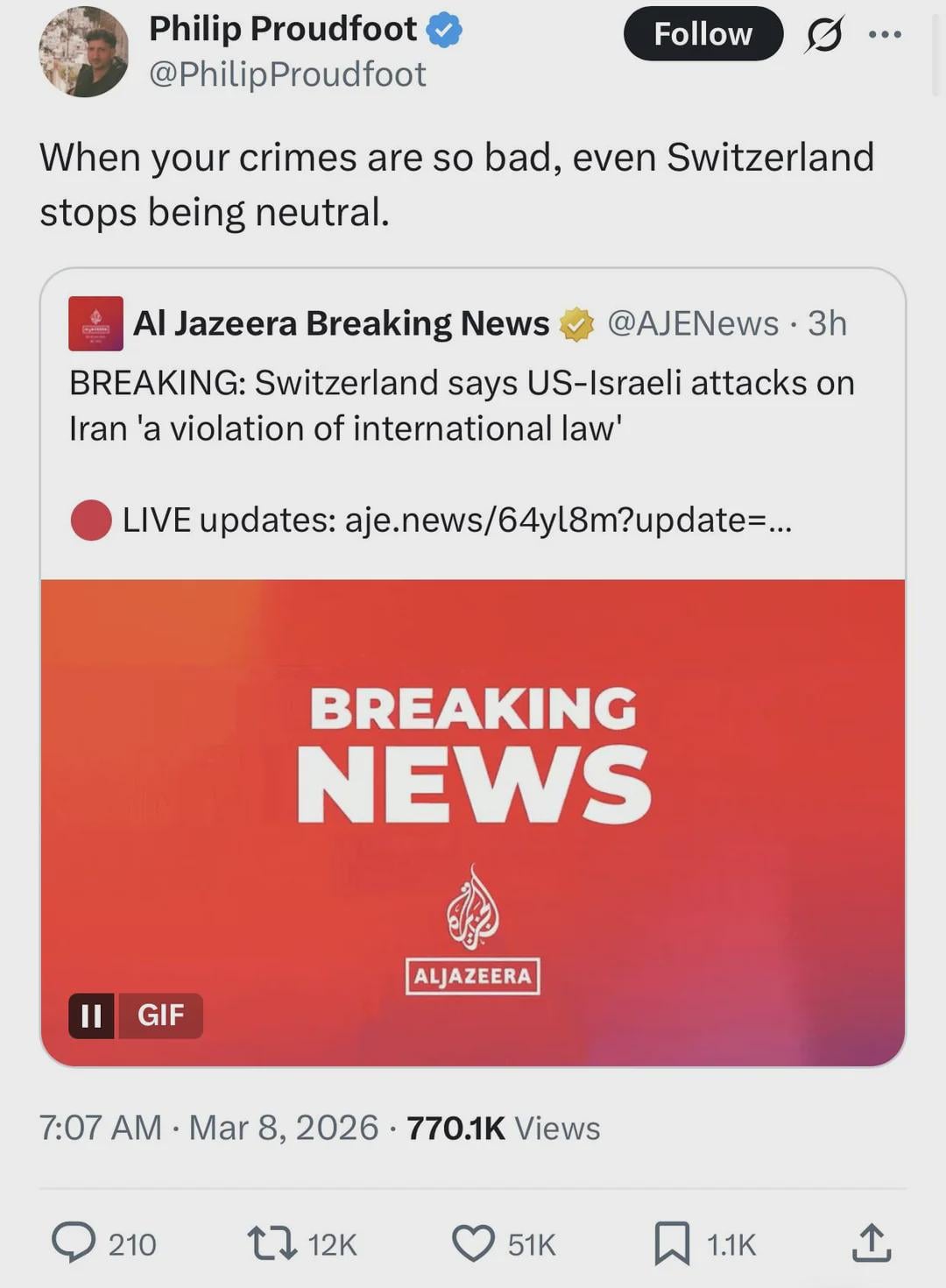Reply to Philip Proudfoot's post
The height and width of the screenshot is (1288, 946).
pos(74,1243)
